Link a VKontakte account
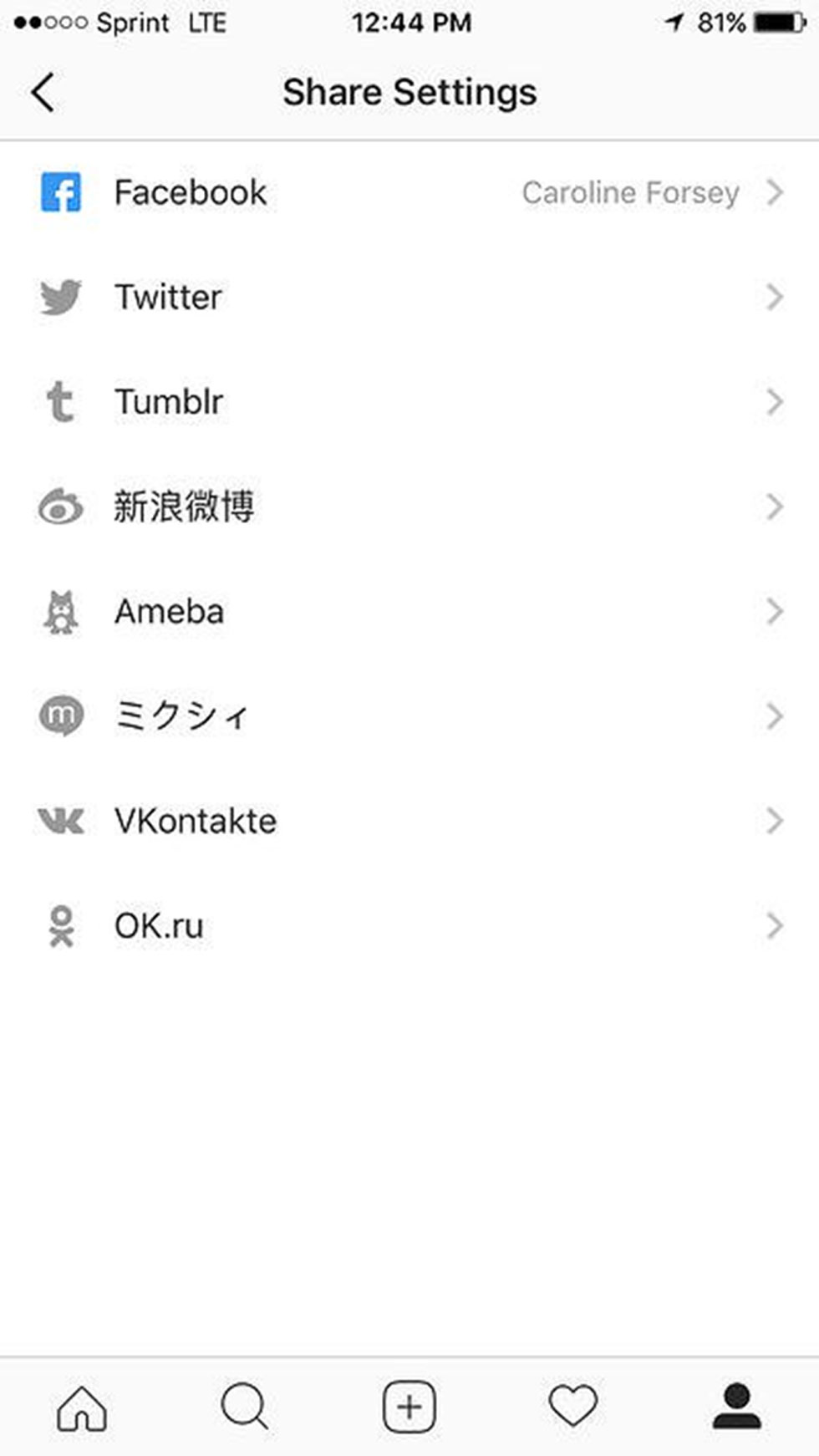The height and width of the screenshot is (1456, 819). (x=409, y=821)
